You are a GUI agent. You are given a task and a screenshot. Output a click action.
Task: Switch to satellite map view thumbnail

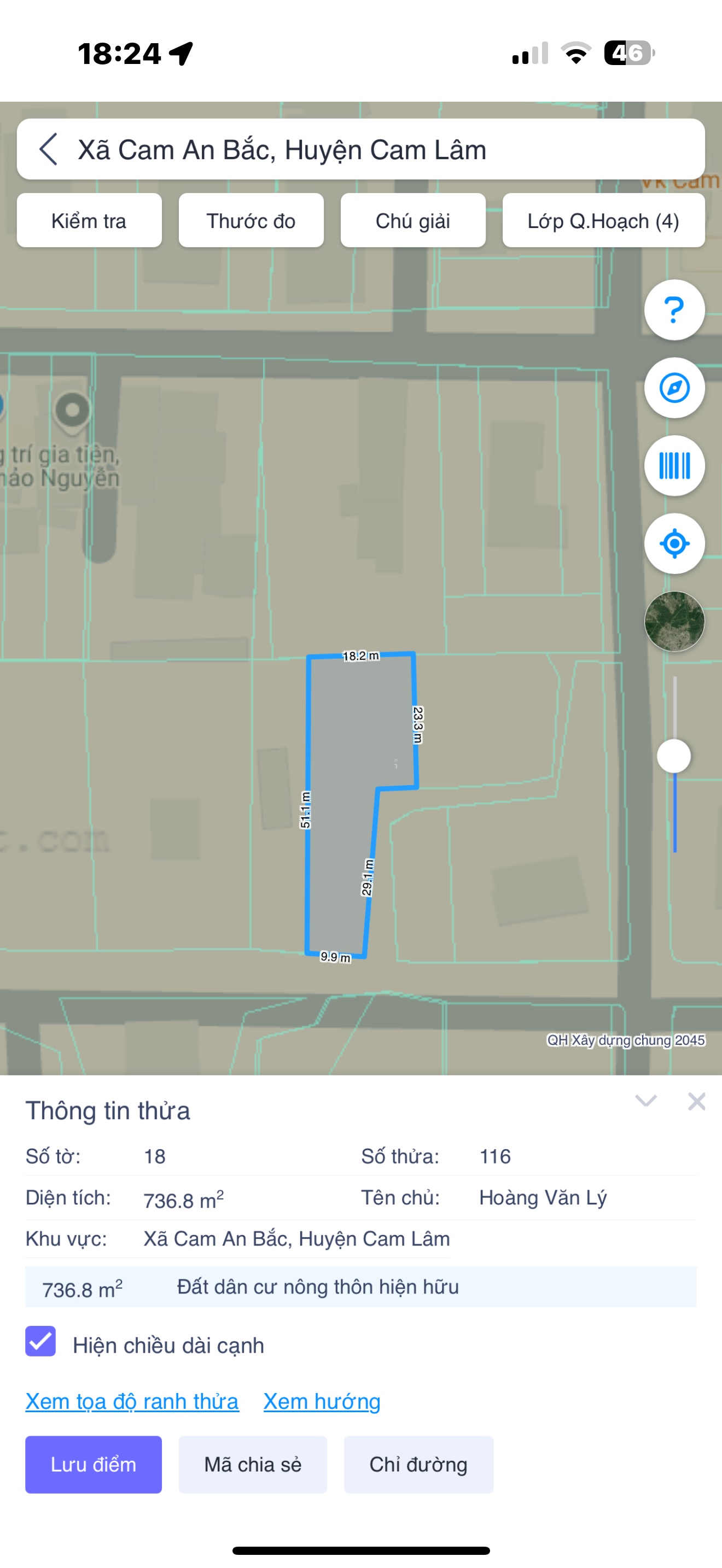point(674,622)
